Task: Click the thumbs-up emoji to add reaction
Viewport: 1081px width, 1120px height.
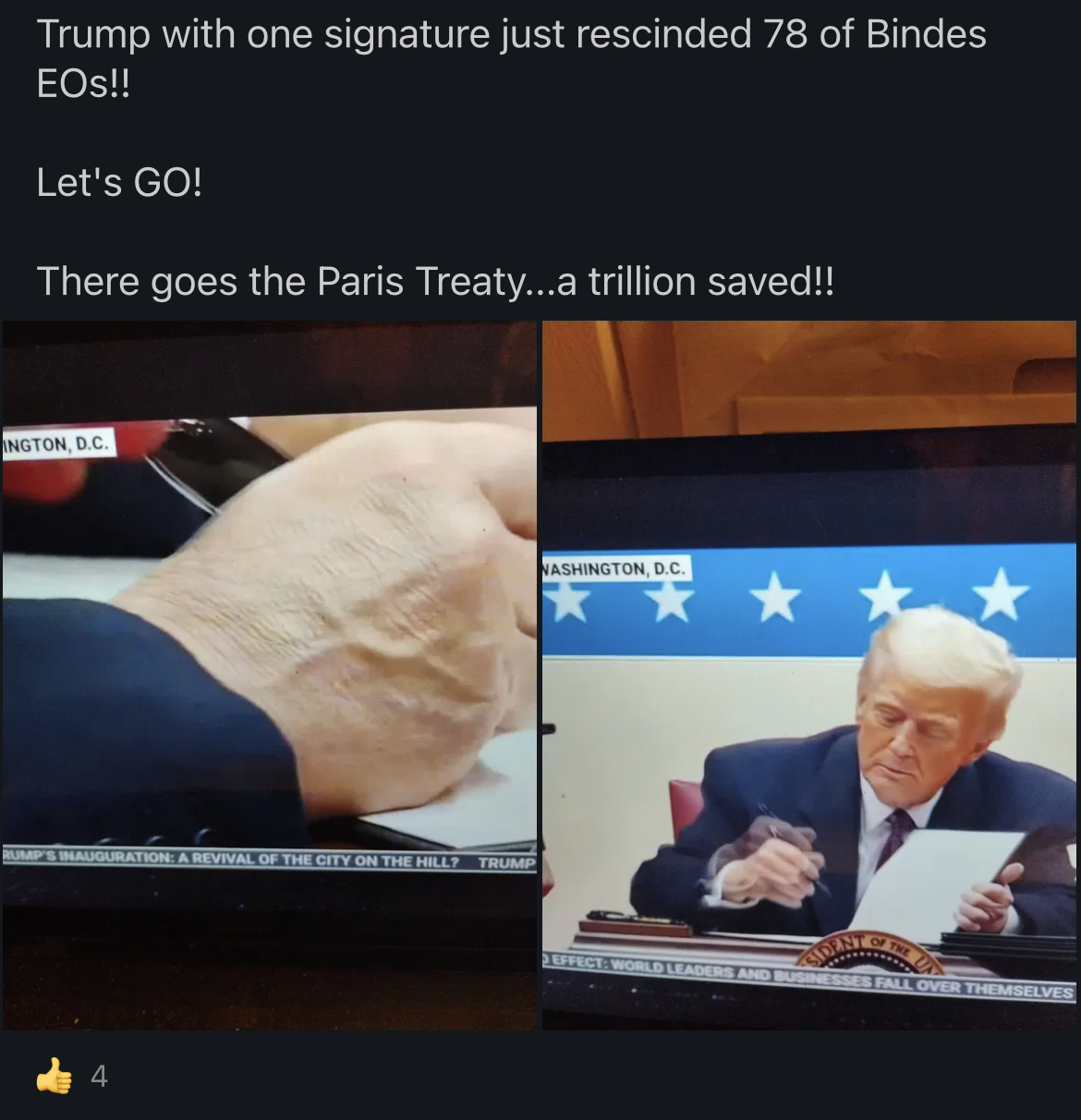Action: [55, 1075]
